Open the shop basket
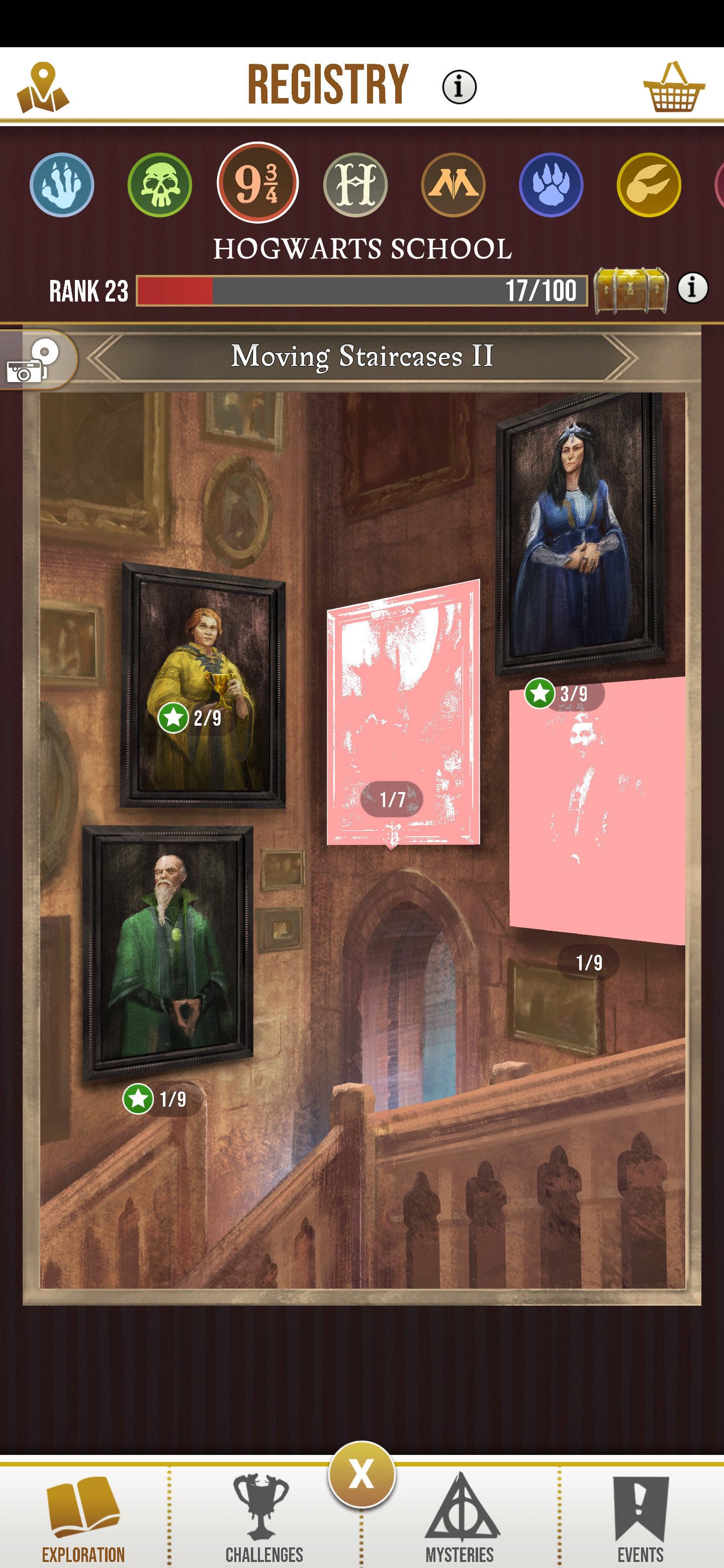 [673, 87]
